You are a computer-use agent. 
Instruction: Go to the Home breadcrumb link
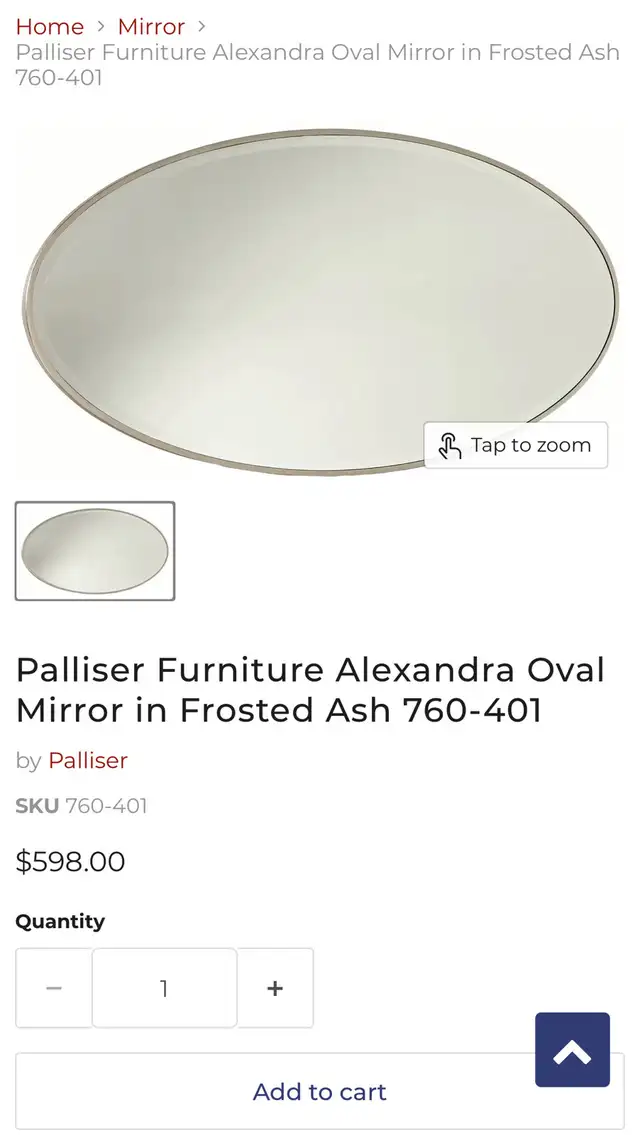tap(49, 27)
